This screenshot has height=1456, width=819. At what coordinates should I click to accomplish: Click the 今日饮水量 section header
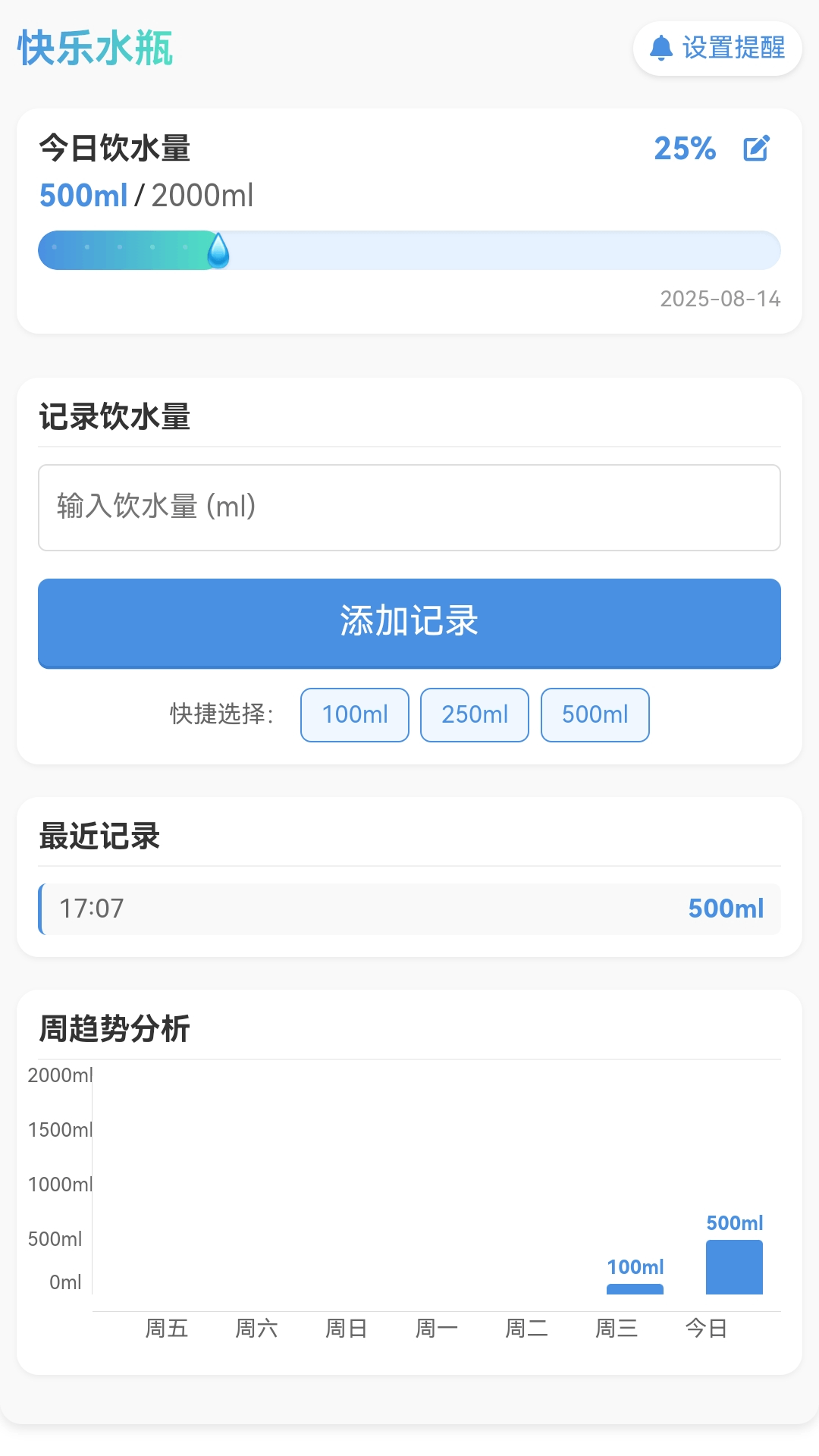(115, 149)
